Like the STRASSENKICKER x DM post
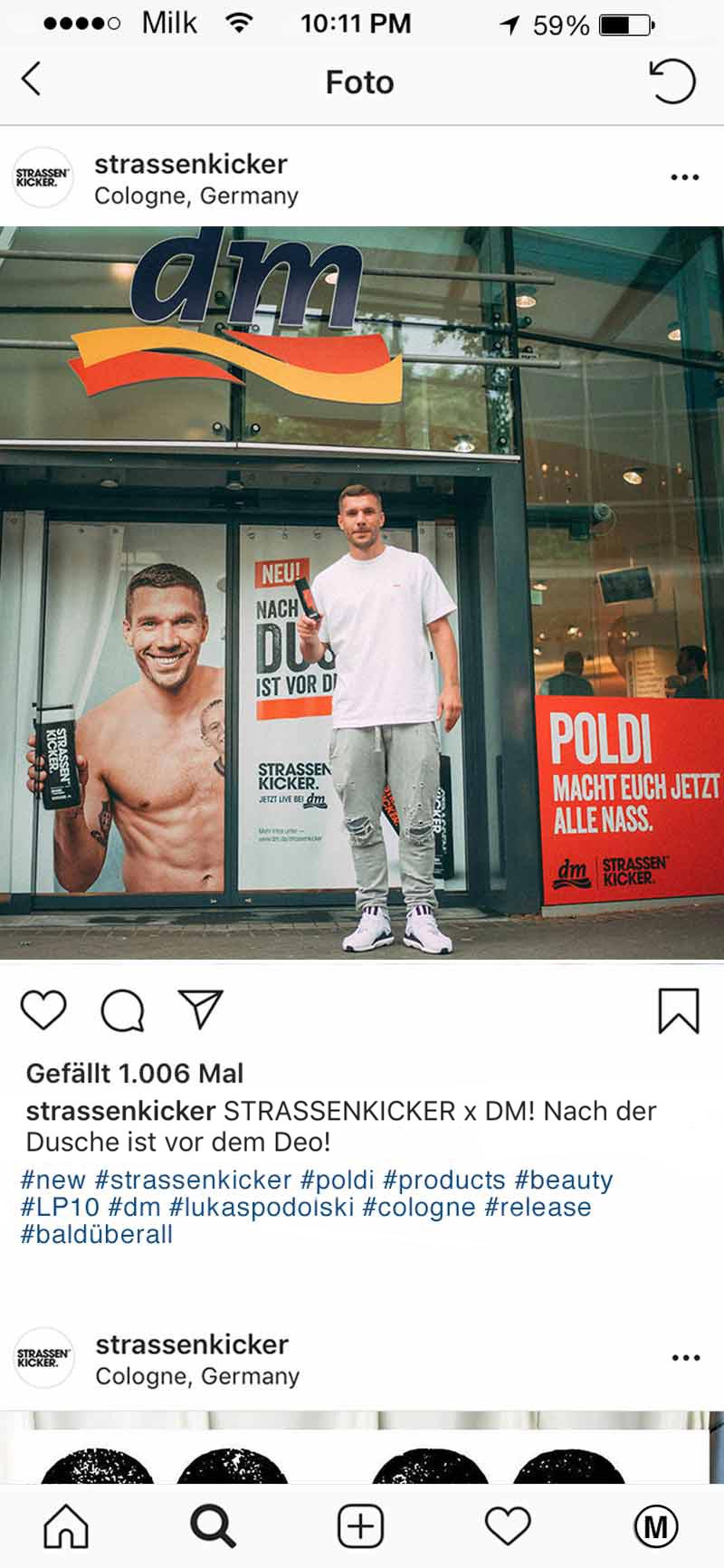 pyautogui.click(x=43, y=1010)
